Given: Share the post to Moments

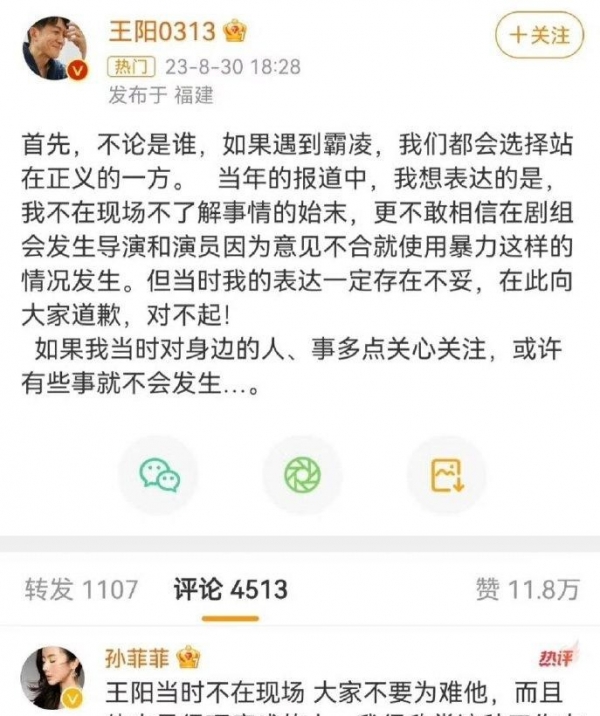Looking at the screenshot, I should click(x=302, y=475).
